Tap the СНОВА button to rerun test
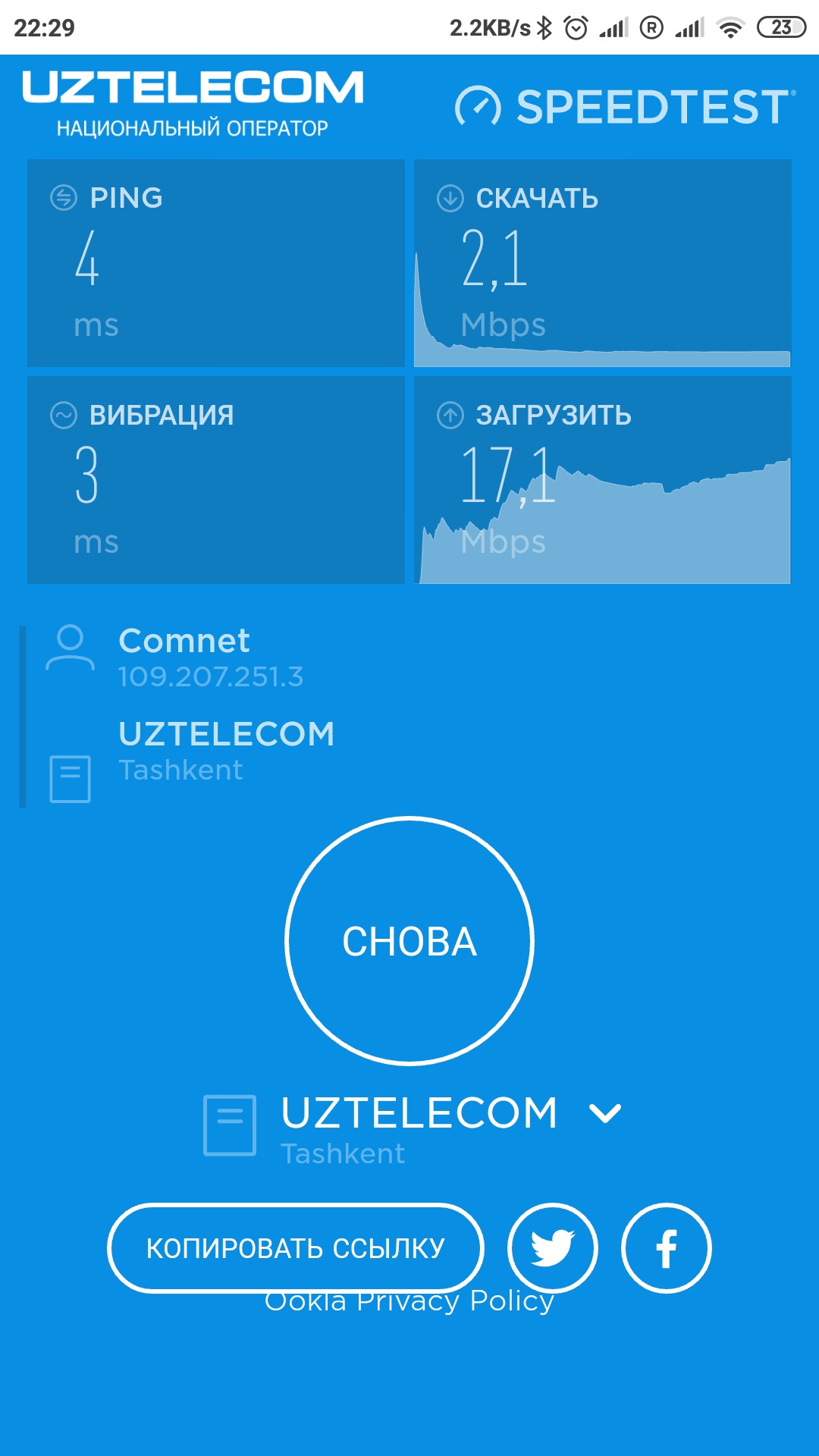 click(x=409, y=941)
